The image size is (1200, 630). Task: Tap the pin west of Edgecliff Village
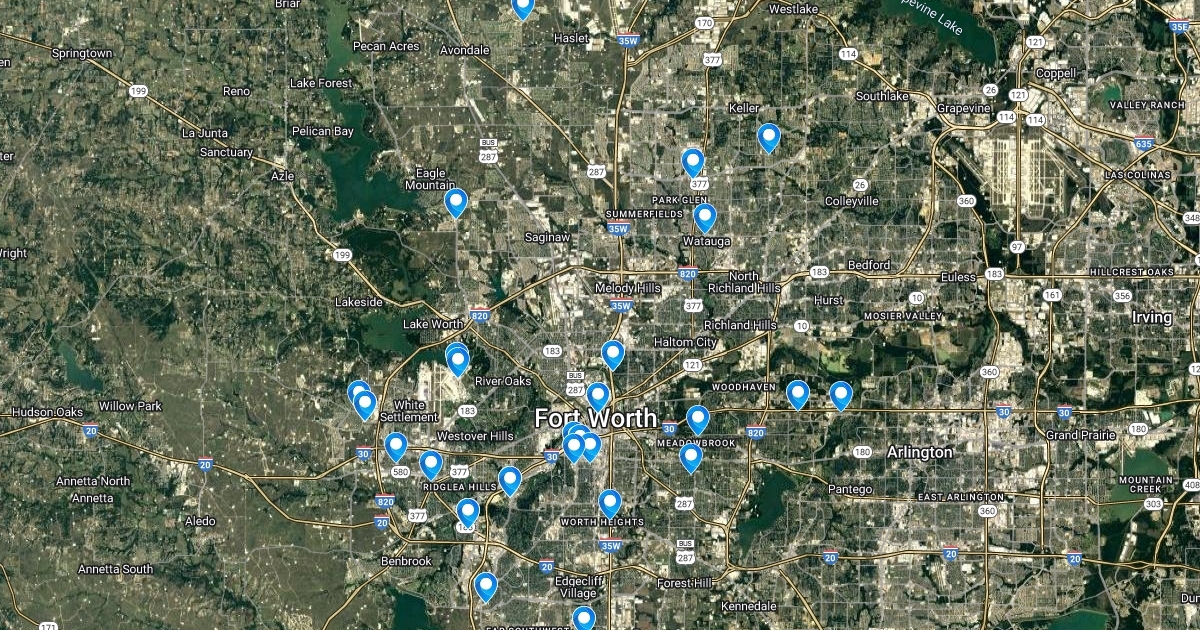click(x=486, y=586)
